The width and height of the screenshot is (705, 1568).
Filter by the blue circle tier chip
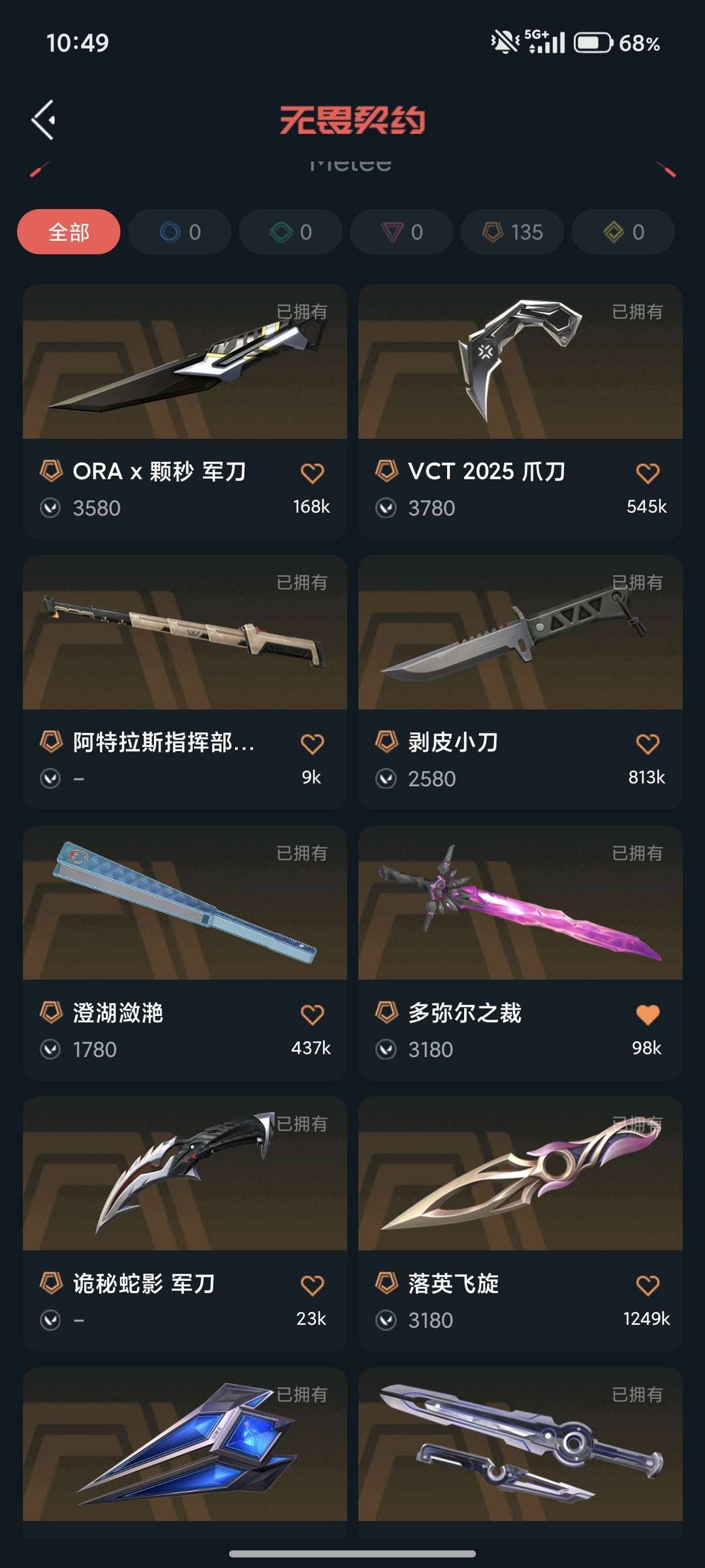tap(180, 232)
